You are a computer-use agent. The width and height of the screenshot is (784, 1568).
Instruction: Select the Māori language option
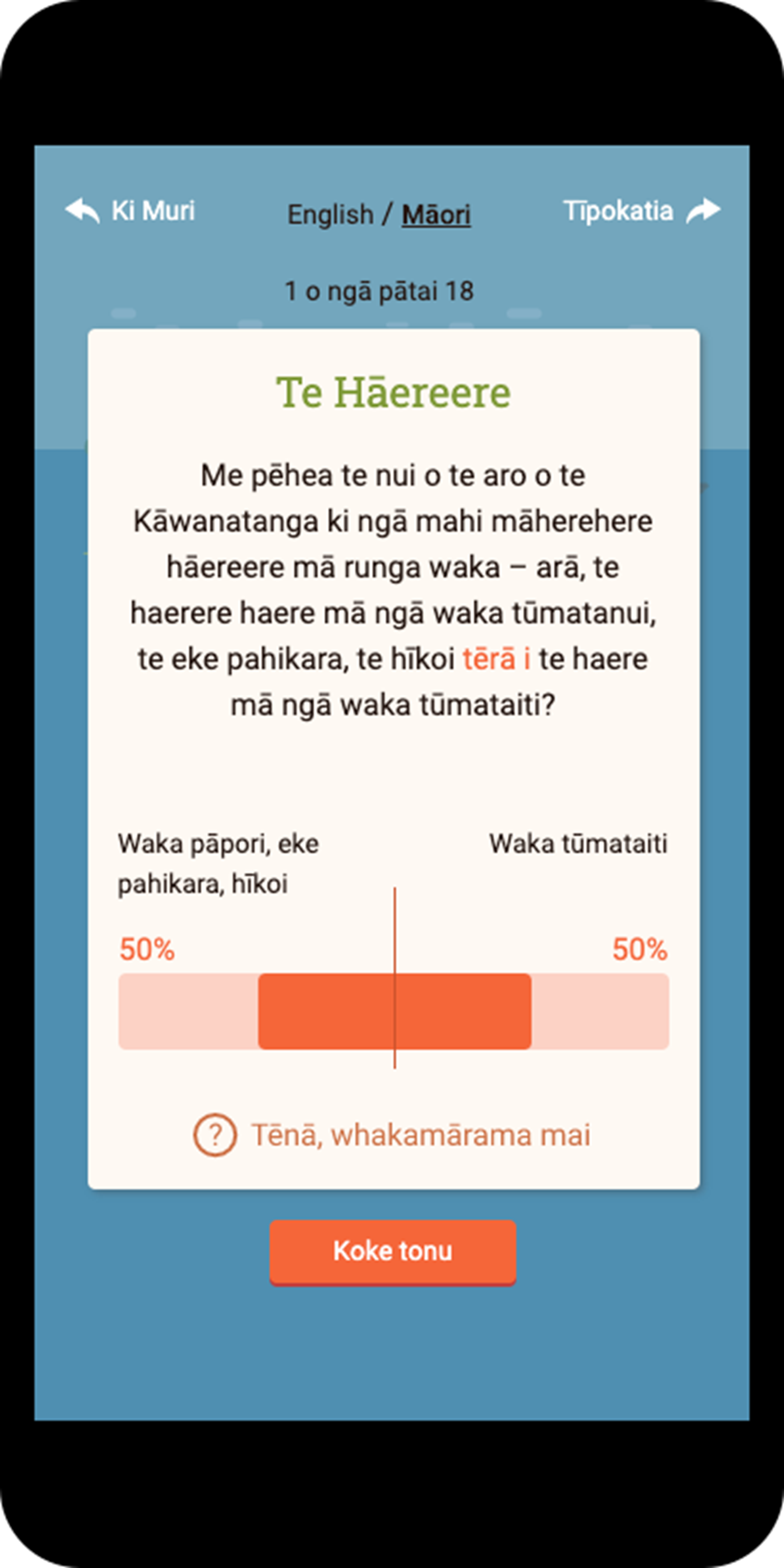(x=436, y=215)
